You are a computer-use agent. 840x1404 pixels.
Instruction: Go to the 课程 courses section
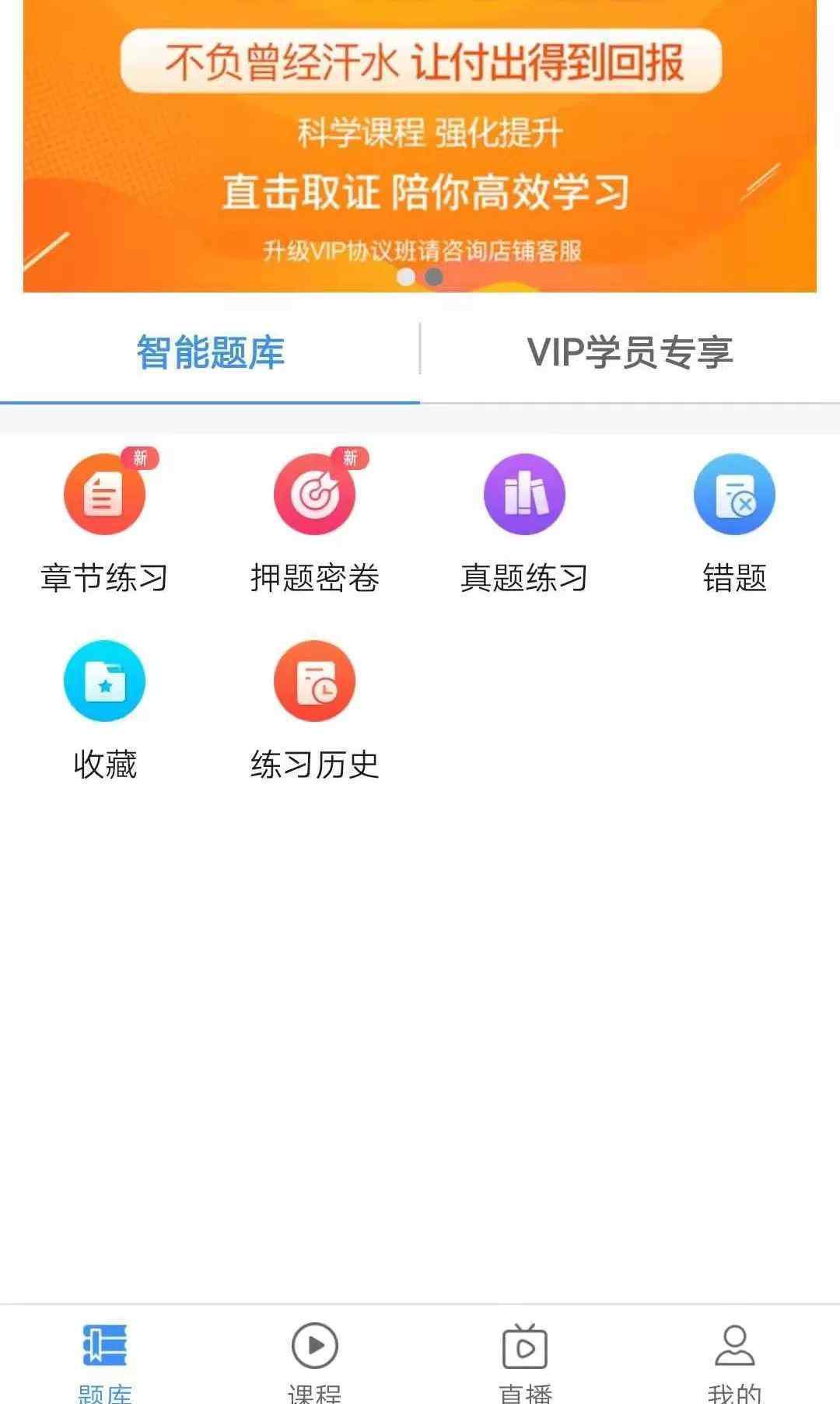pyautogui.click(x=314, y=1357)
